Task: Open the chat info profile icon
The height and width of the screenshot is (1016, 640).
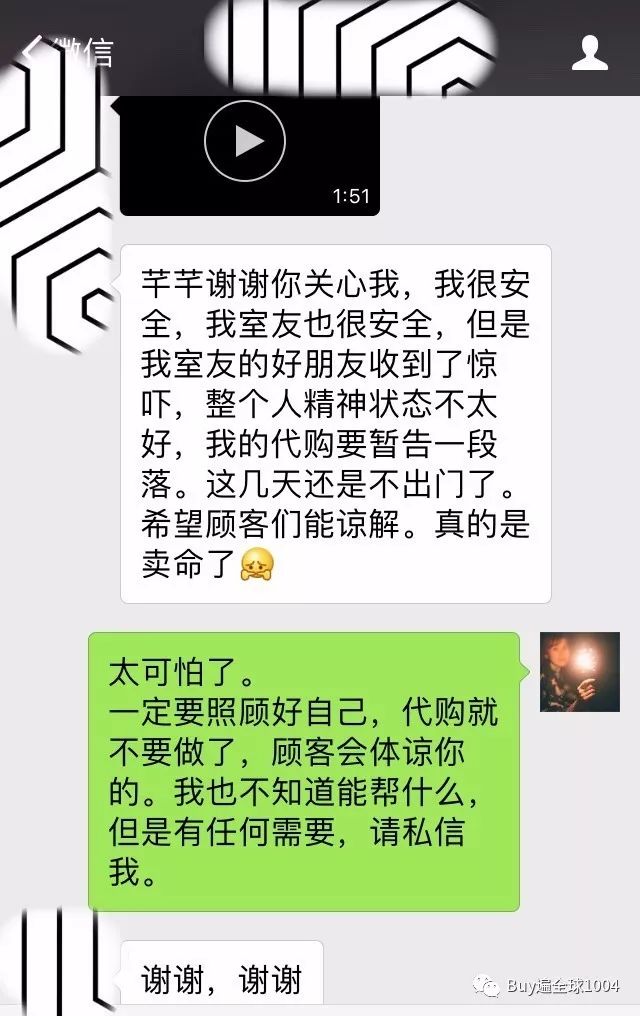Action: pyautogui.click(x=589, y=51)
